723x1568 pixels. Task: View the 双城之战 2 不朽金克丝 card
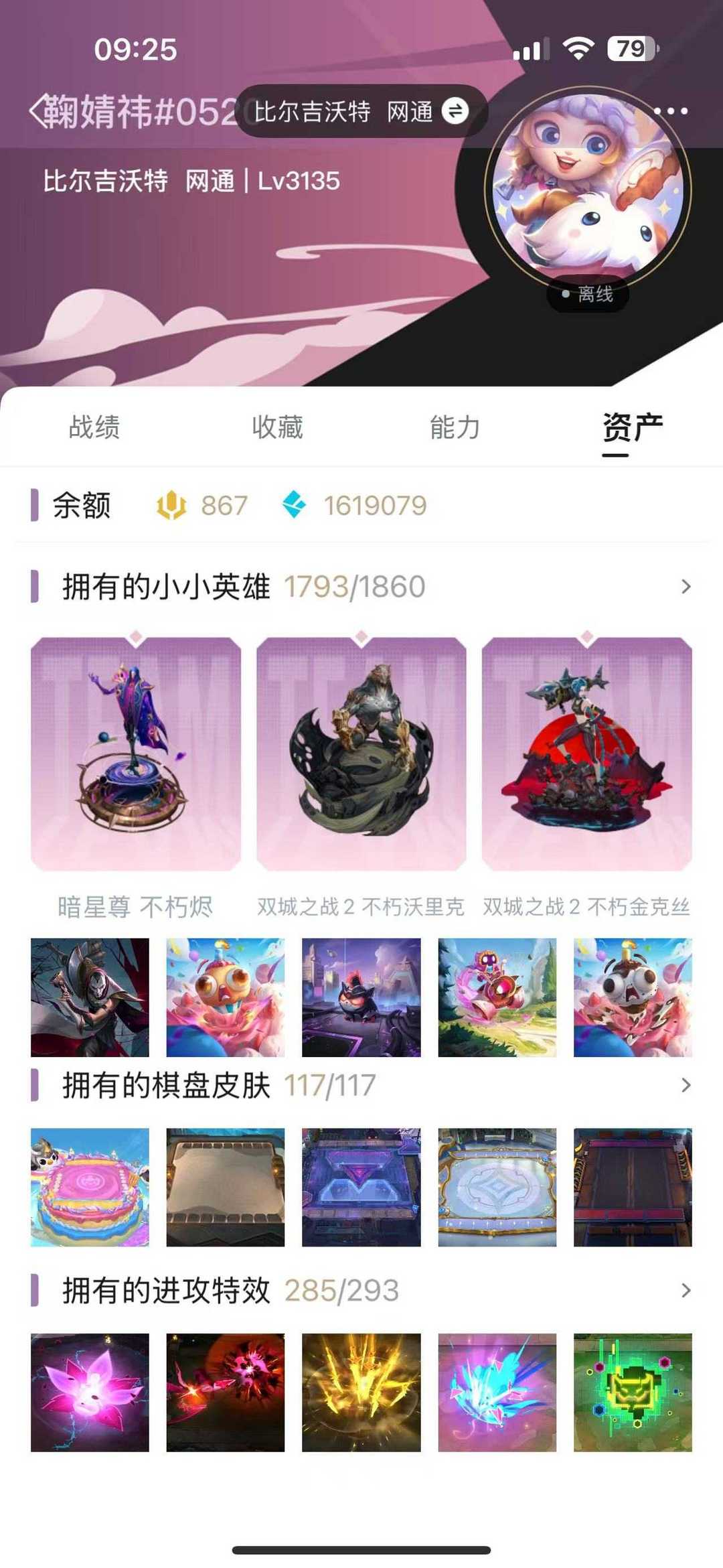(586, 754)
